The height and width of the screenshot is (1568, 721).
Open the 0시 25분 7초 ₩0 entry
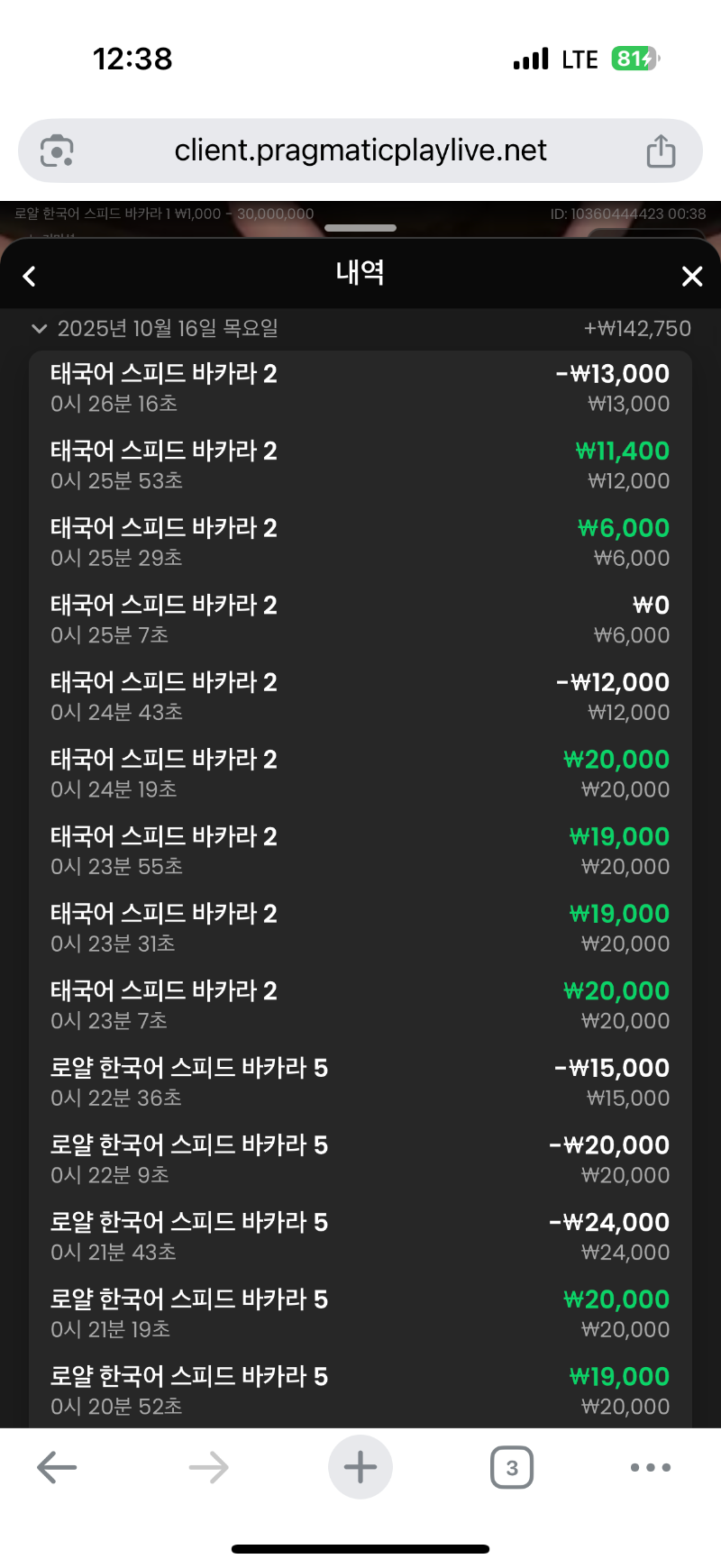tap(360, 620)
